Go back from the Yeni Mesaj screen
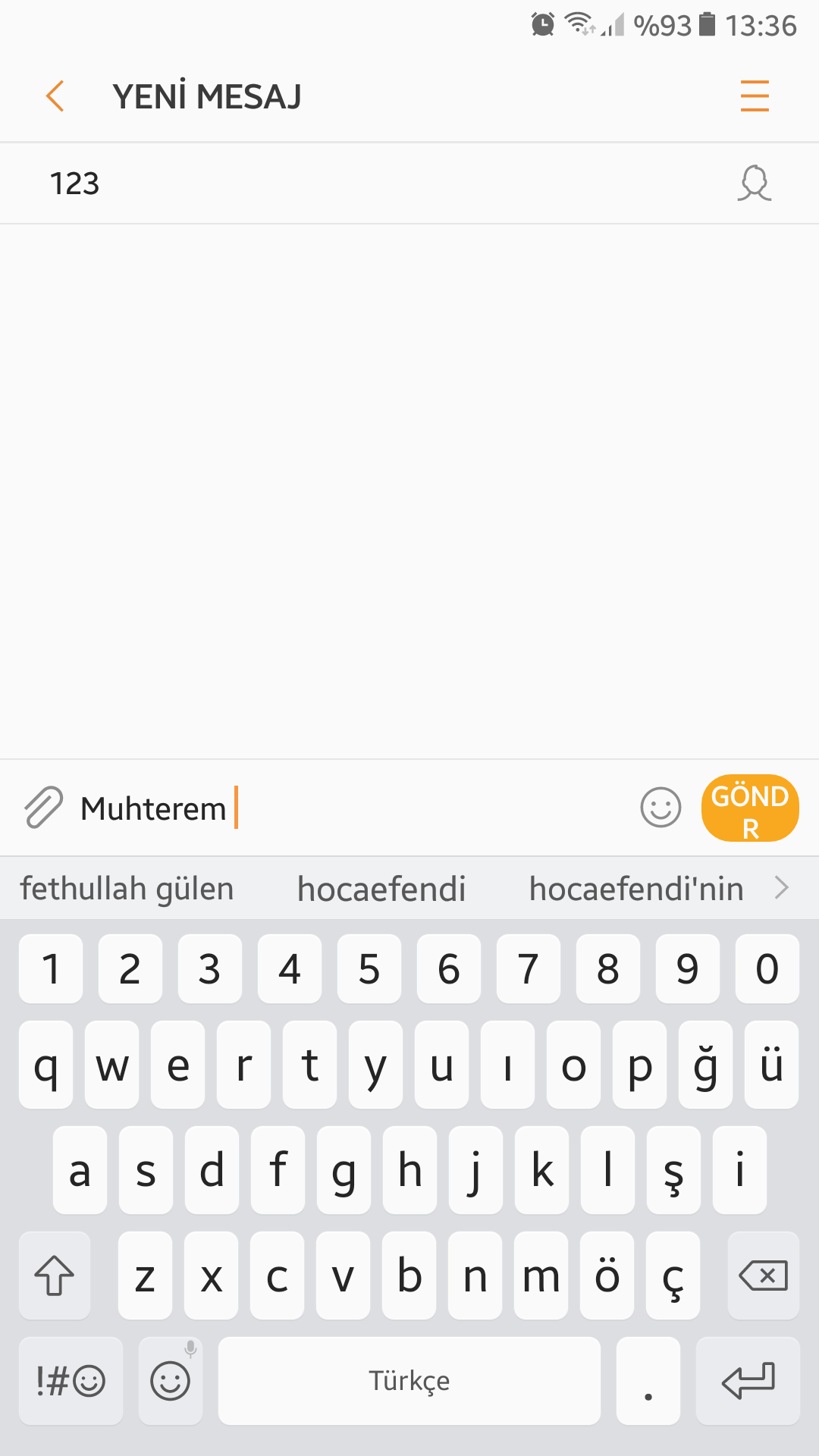The height and width of the screenshot is (1456, 819). (x=55, y=96)
